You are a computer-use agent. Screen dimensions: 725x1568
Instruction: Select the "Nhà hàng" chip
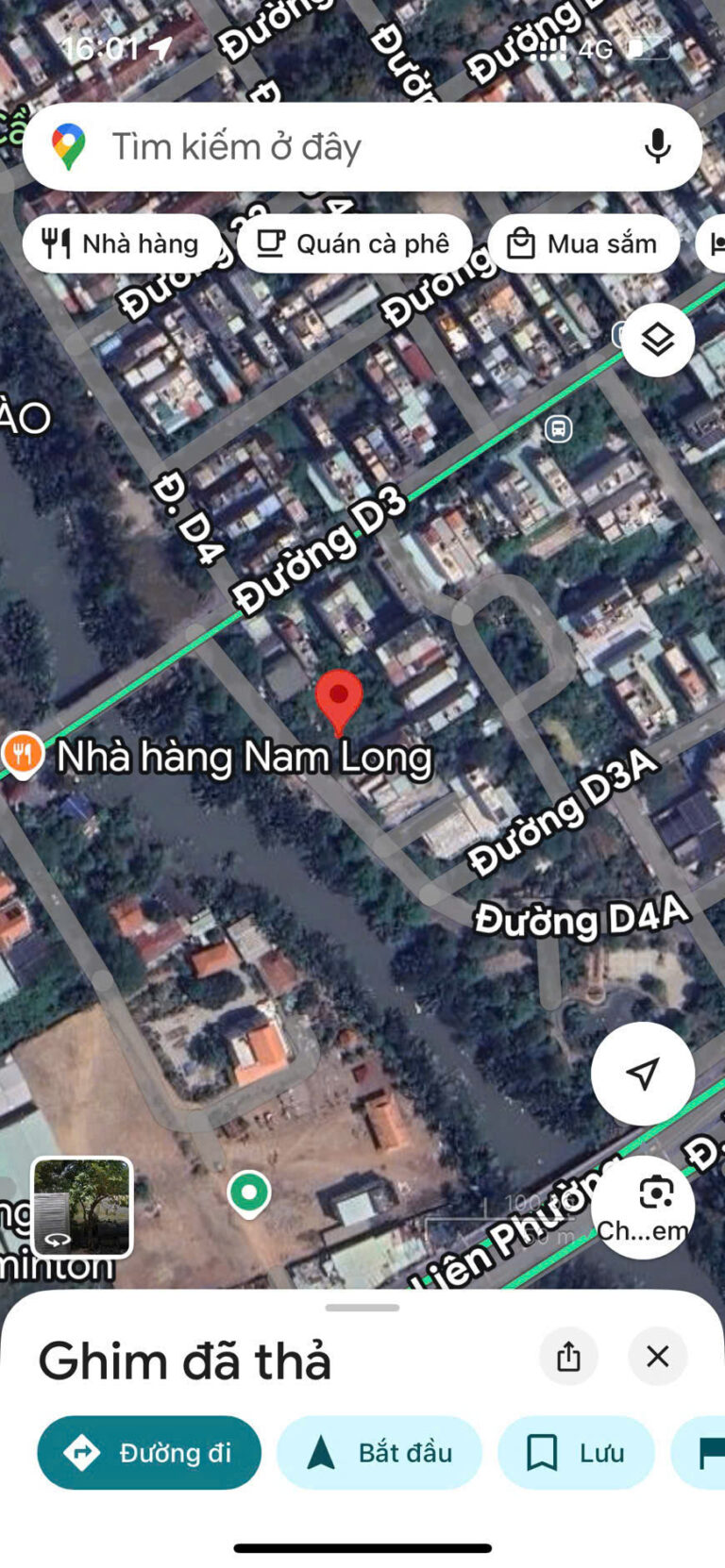[122, 243]
